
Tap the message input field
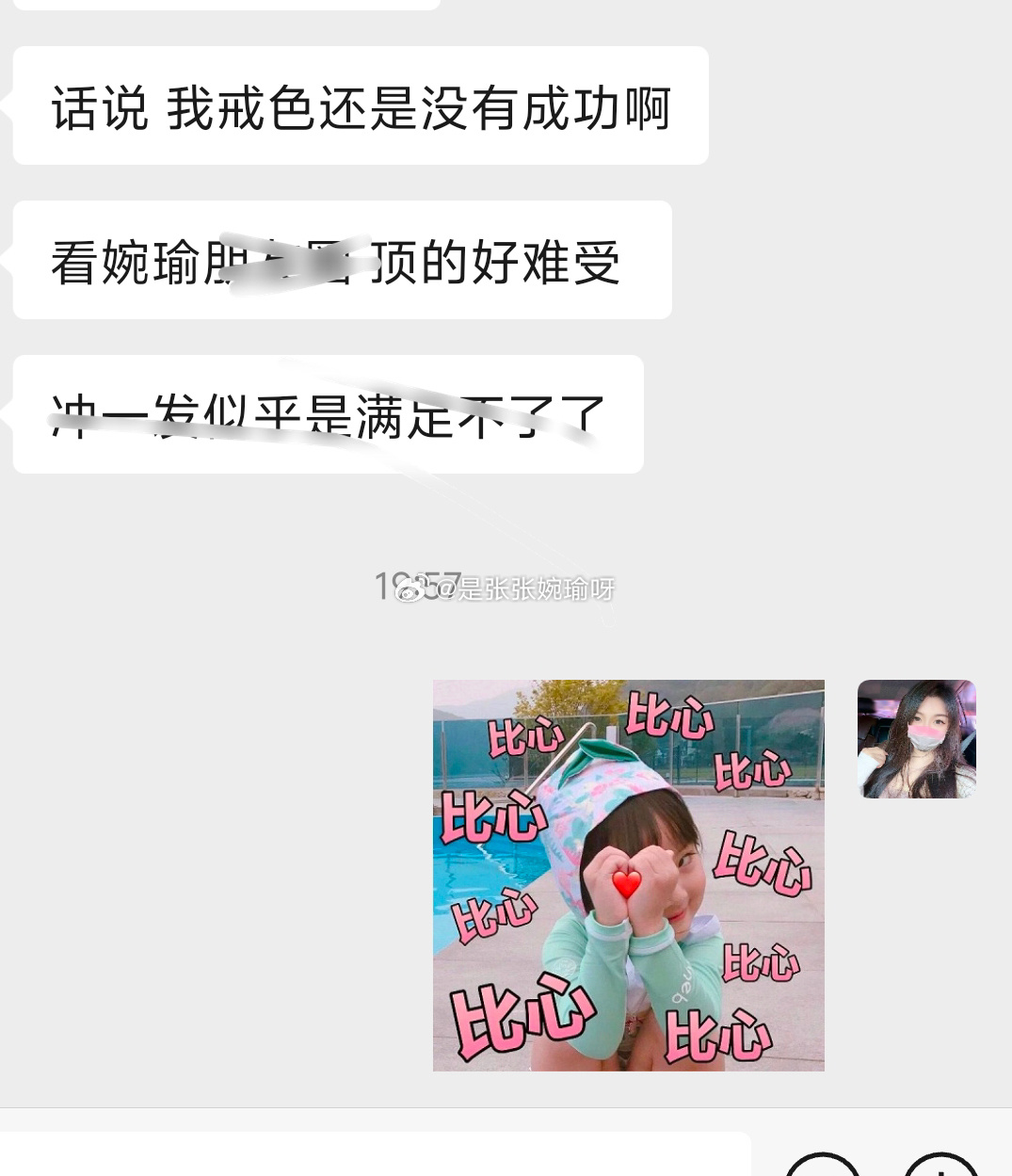(x=377, y=1156)
